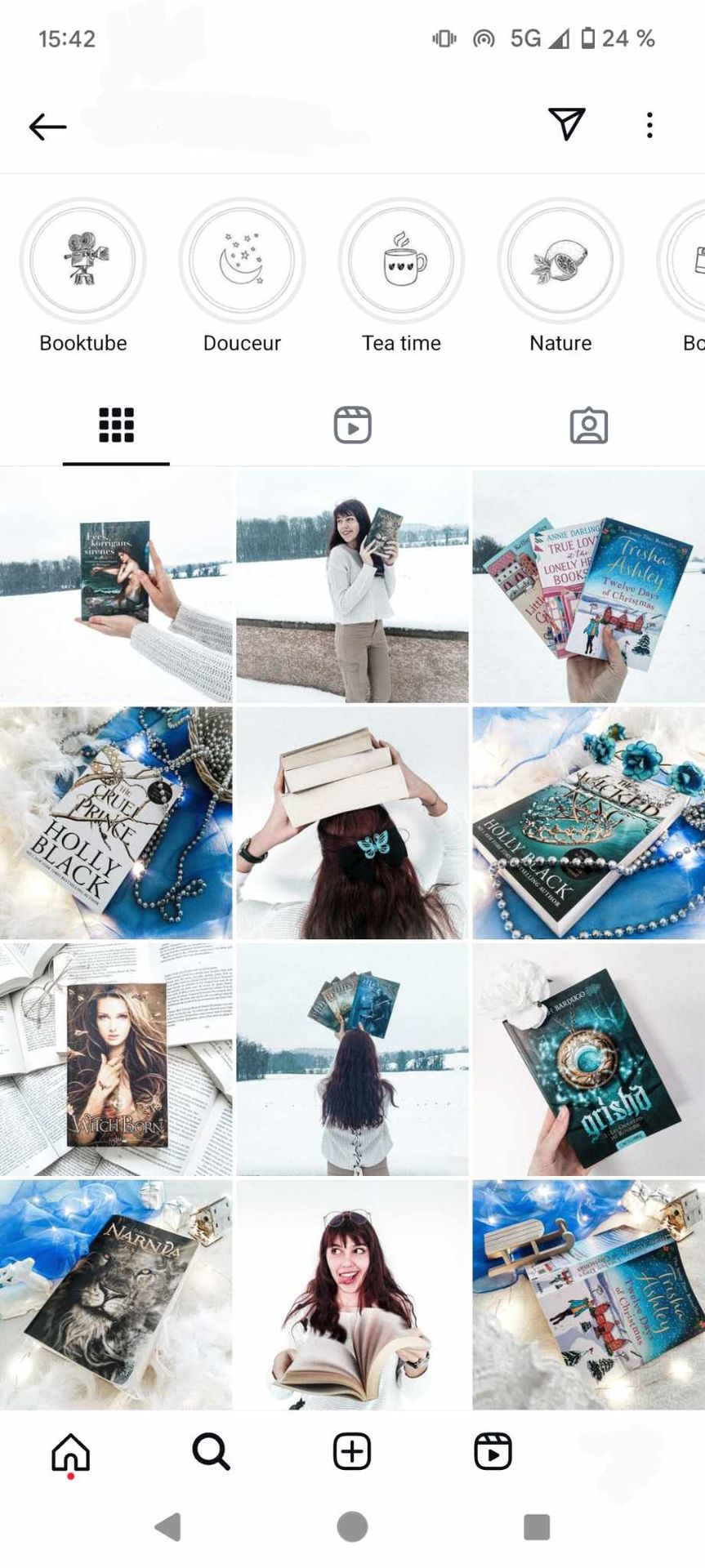Open the Grisha book post
Image resolution: width=705 pixels, height=1568 pixels.
[588, 1059]
